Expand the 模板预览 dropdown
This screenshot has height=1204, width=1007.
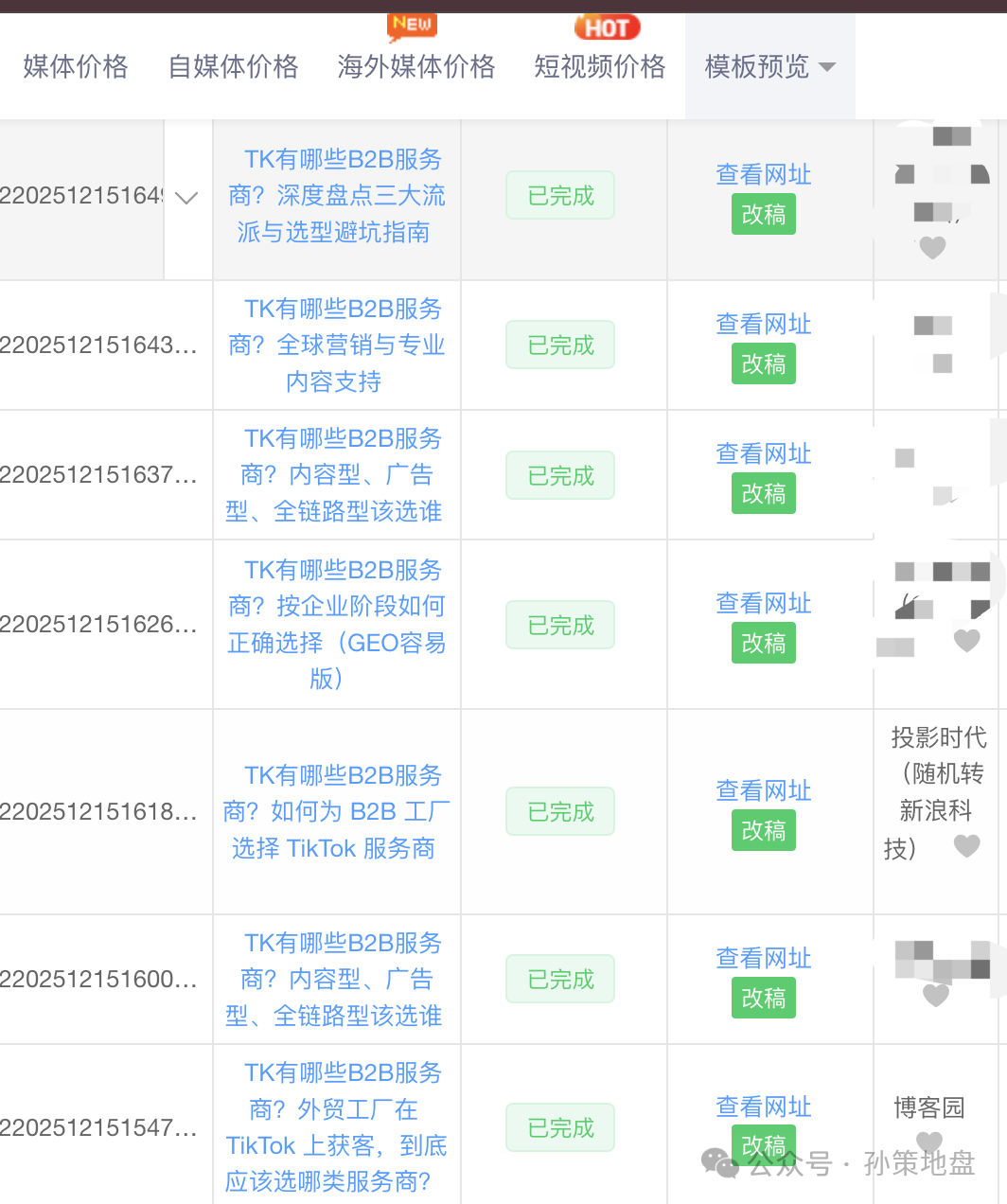[x=769, y=66]
